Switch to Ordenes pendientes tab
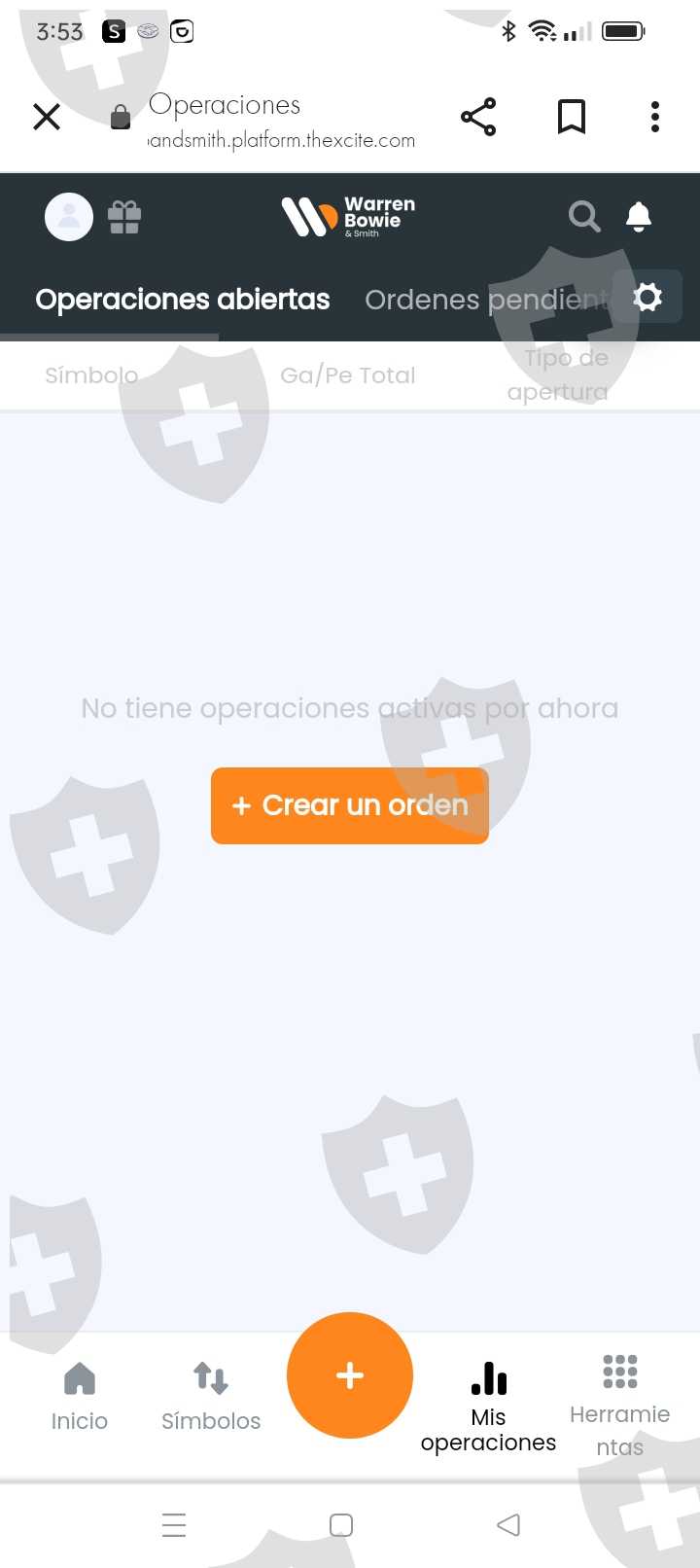700x1568 pixels. pyautogui.click(x=488, y=300)
